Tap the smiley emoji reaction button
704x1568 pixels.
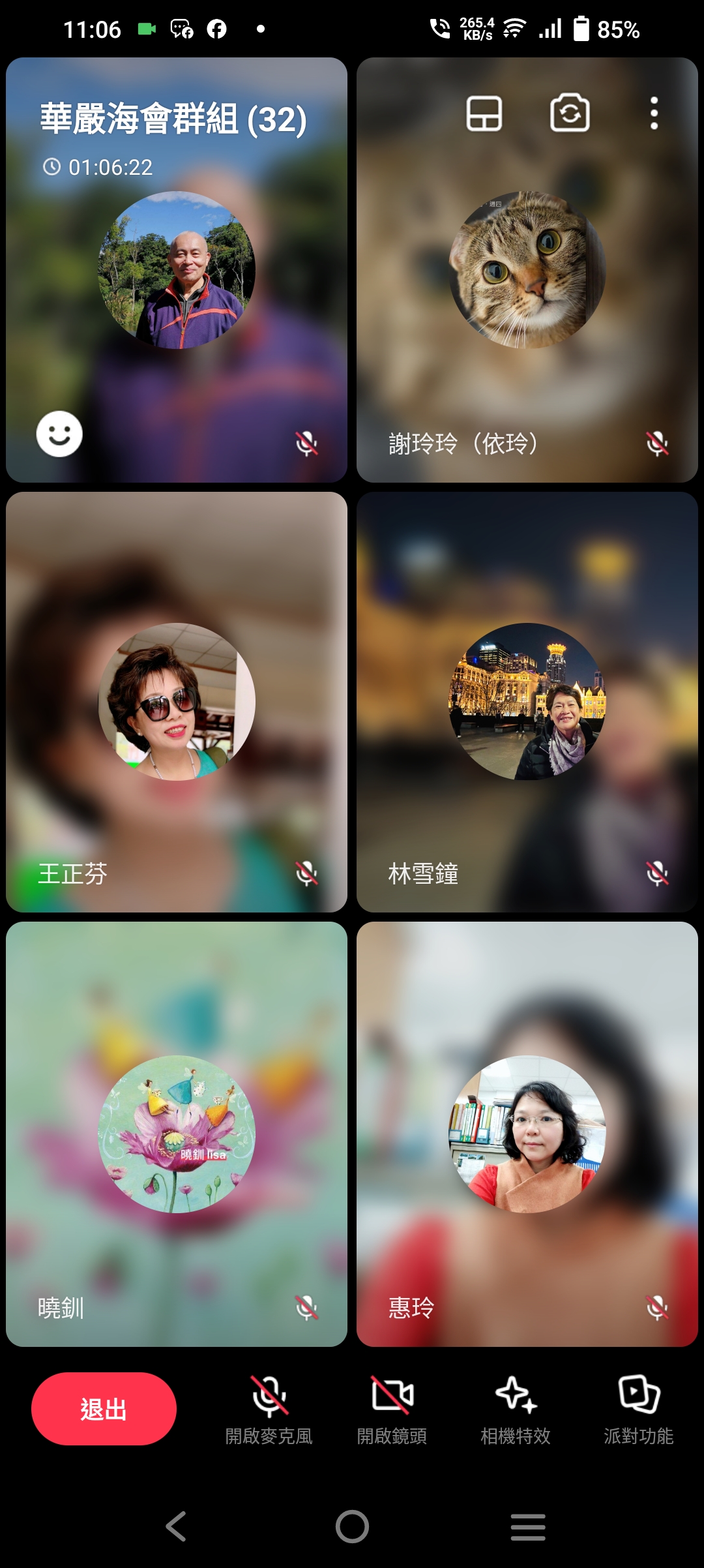pos(59,434)
